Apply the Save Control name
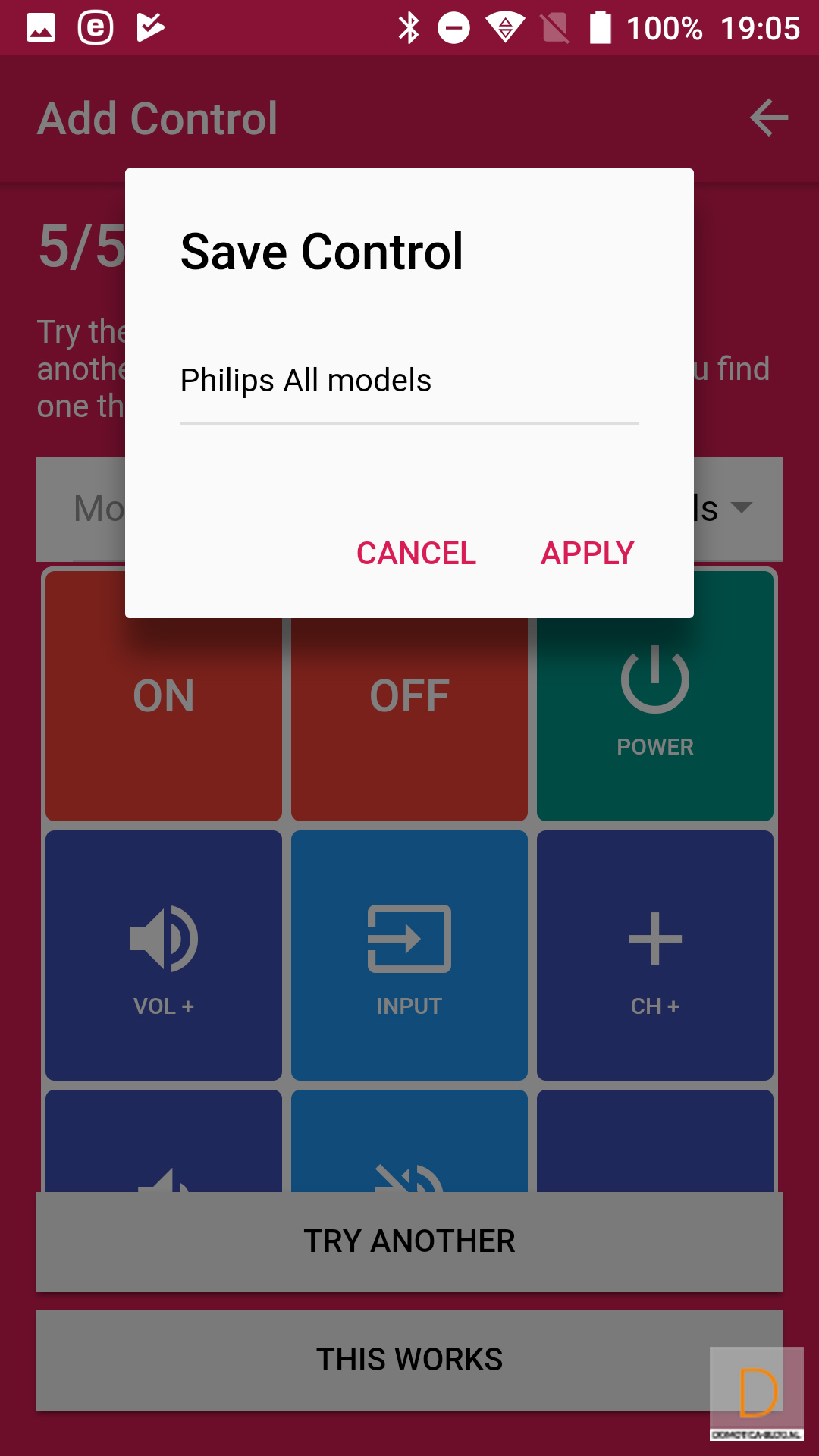This screenshot has height=1456, width=819. pos(587,554)
